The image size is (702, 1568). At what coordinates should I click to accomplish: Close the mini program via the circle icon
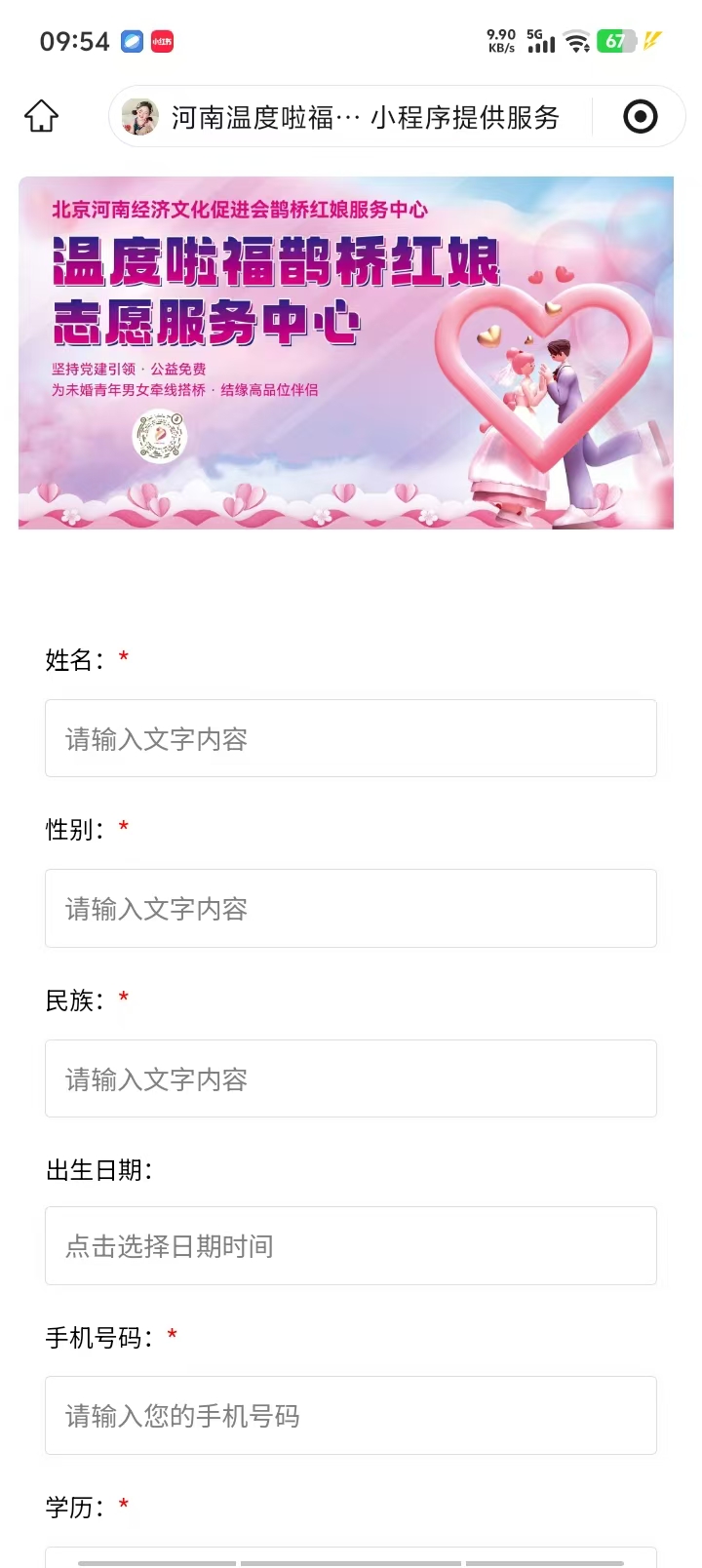click(640, 117)
